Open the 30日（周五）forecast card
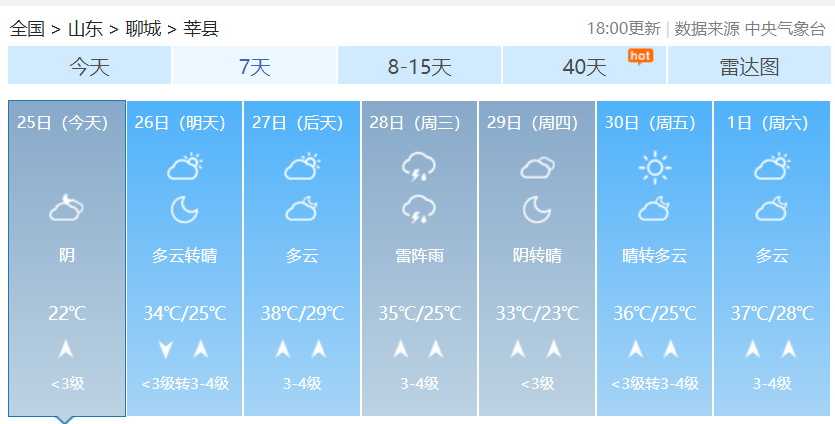Image resolution: width=835 pixels, height=424 pixels. [654, 257]
